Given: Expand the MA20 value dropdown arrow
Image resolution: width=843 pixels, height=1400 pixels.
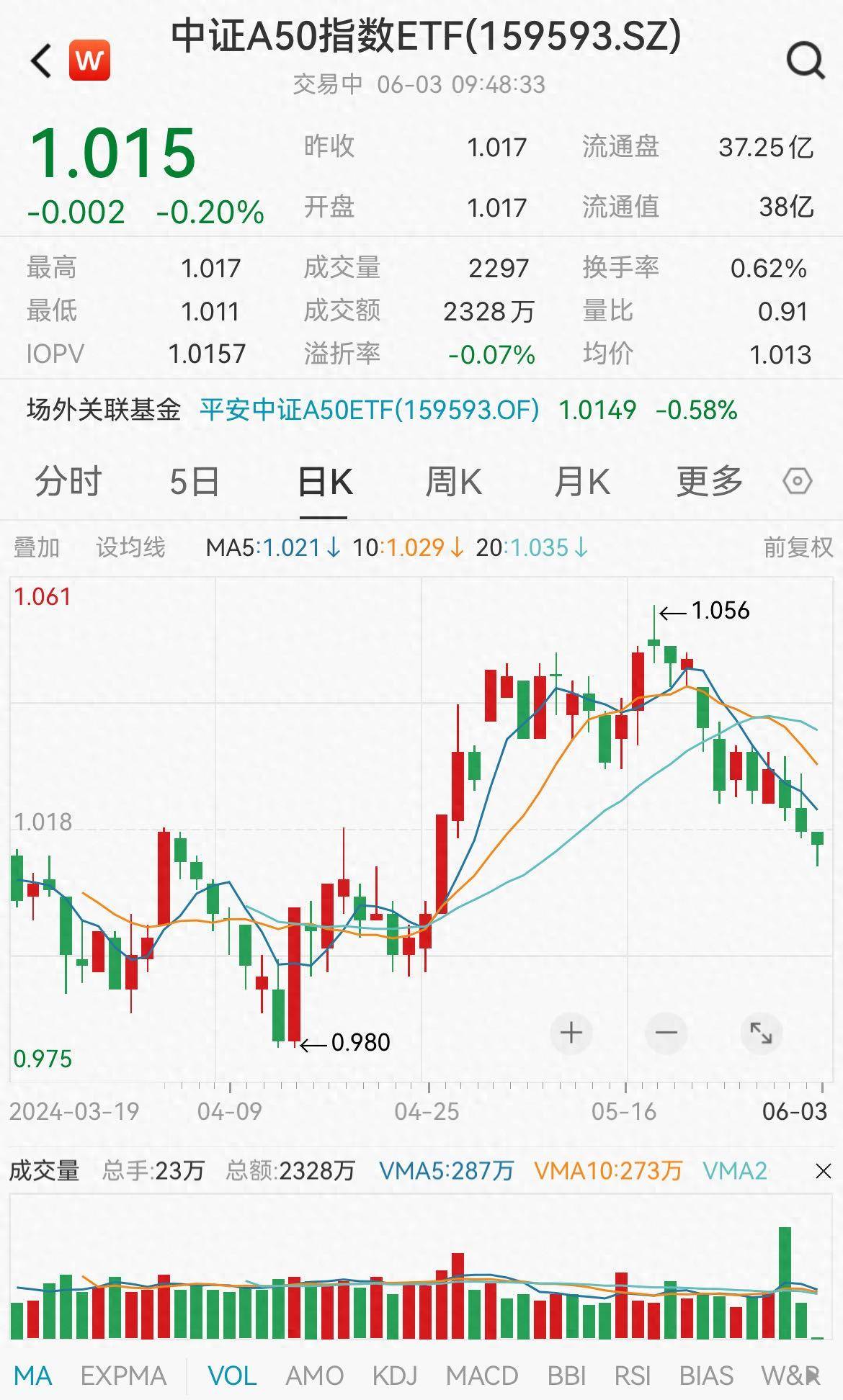Looking at the screenshot, I should [x=580, y=547].
